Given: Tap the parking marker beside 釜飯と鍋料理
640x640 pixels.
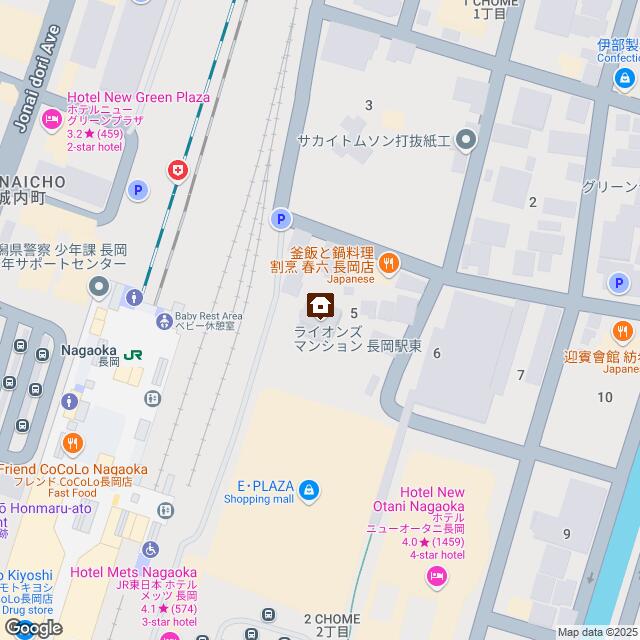Looking at the screenshot, I should click(x=283, y=219).
